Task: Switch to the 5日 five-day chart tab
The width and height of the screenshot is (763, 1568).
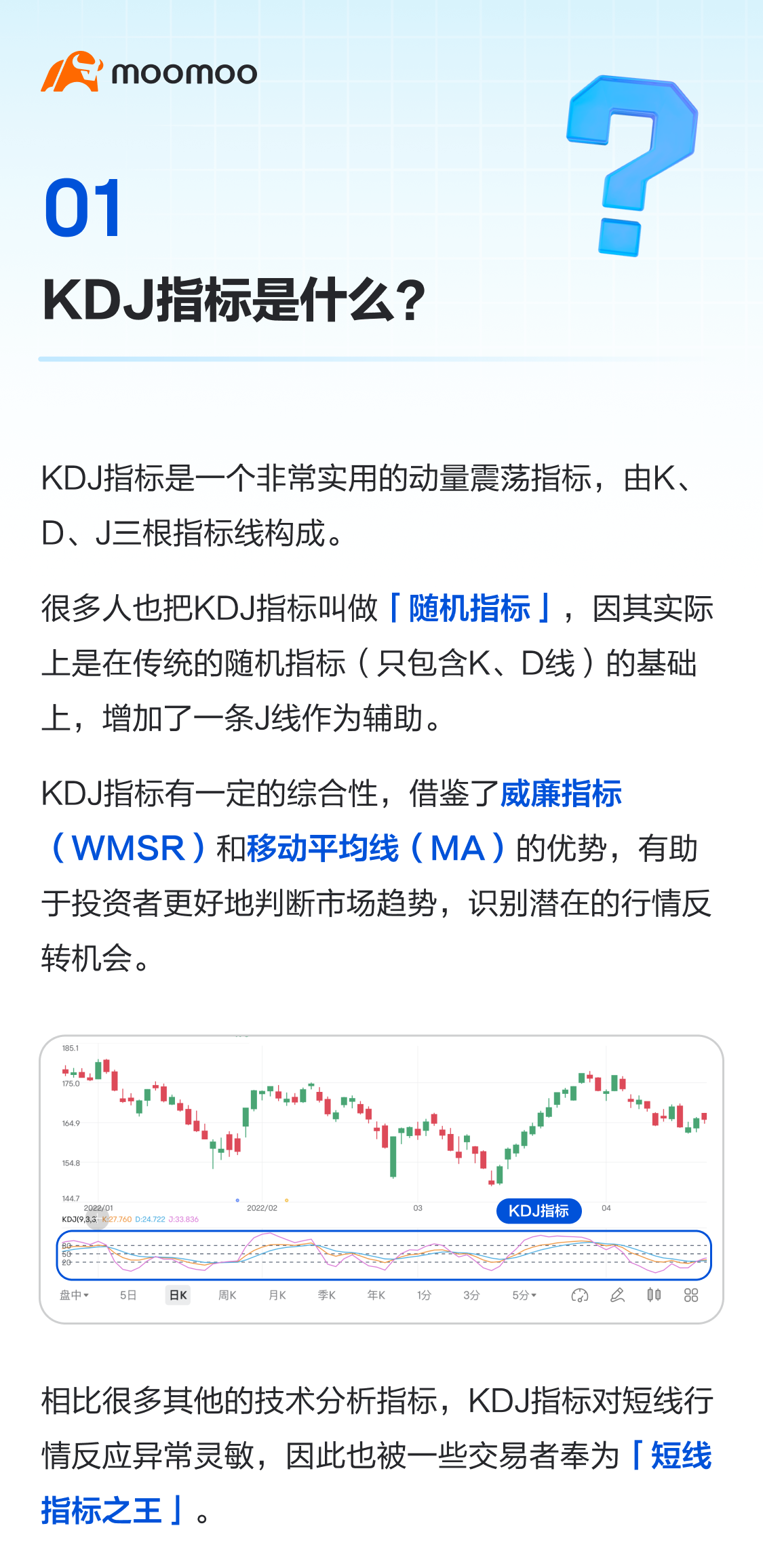Action: point(129,1294)
